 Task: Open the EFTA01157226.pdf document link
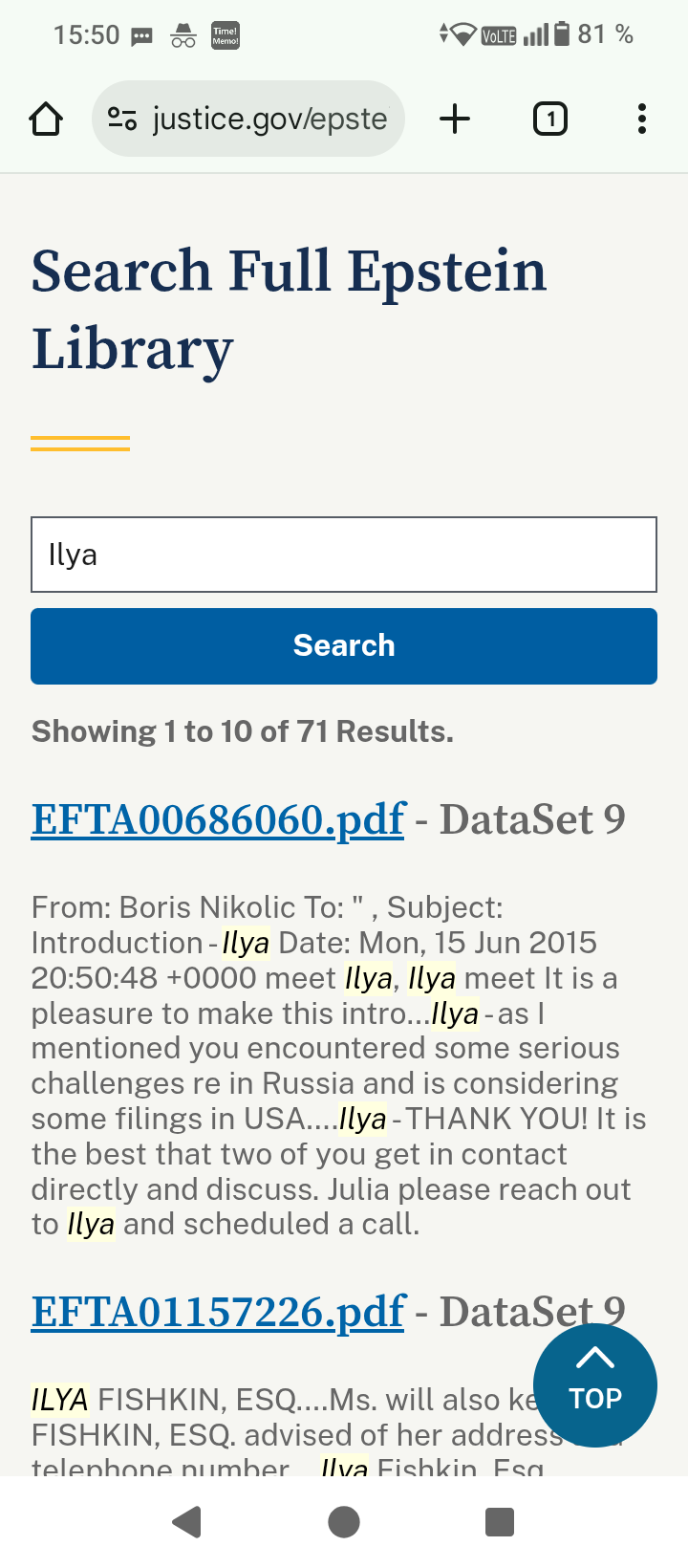click(x=219, y=1312)
